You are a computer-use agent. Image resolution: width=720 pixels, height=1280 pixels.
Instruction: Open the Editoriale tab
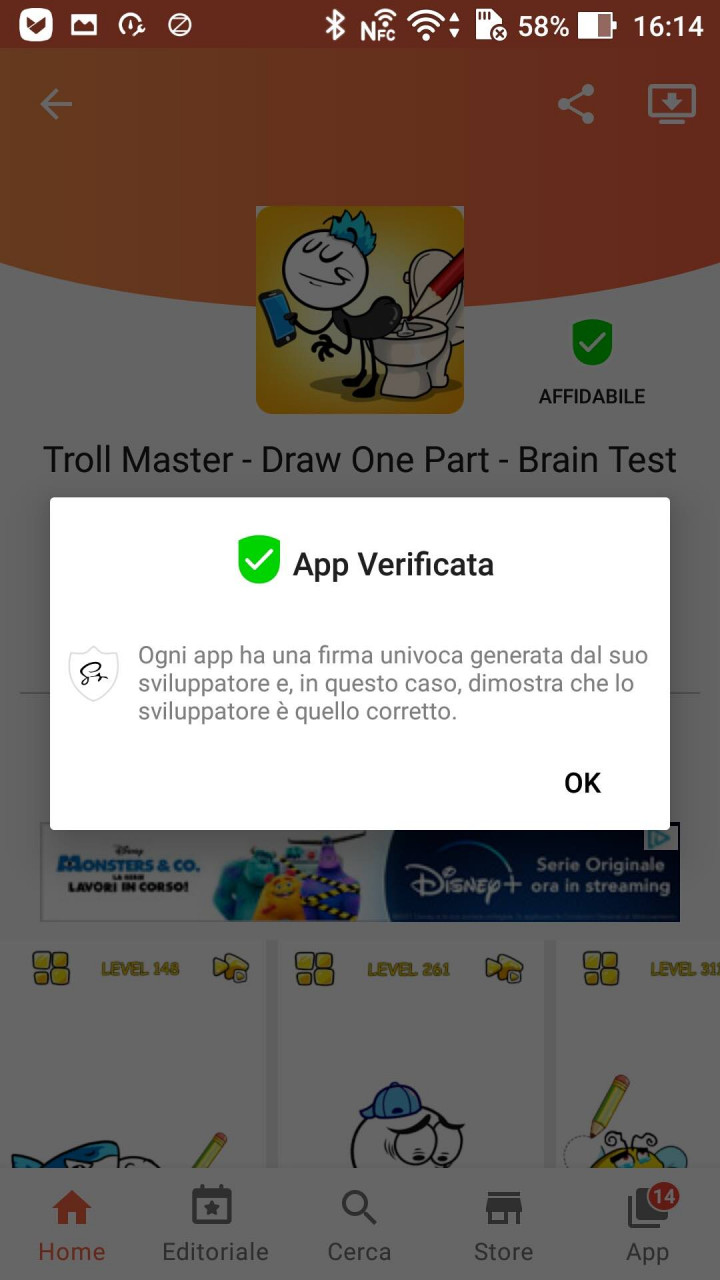[x=215, y=1226]
